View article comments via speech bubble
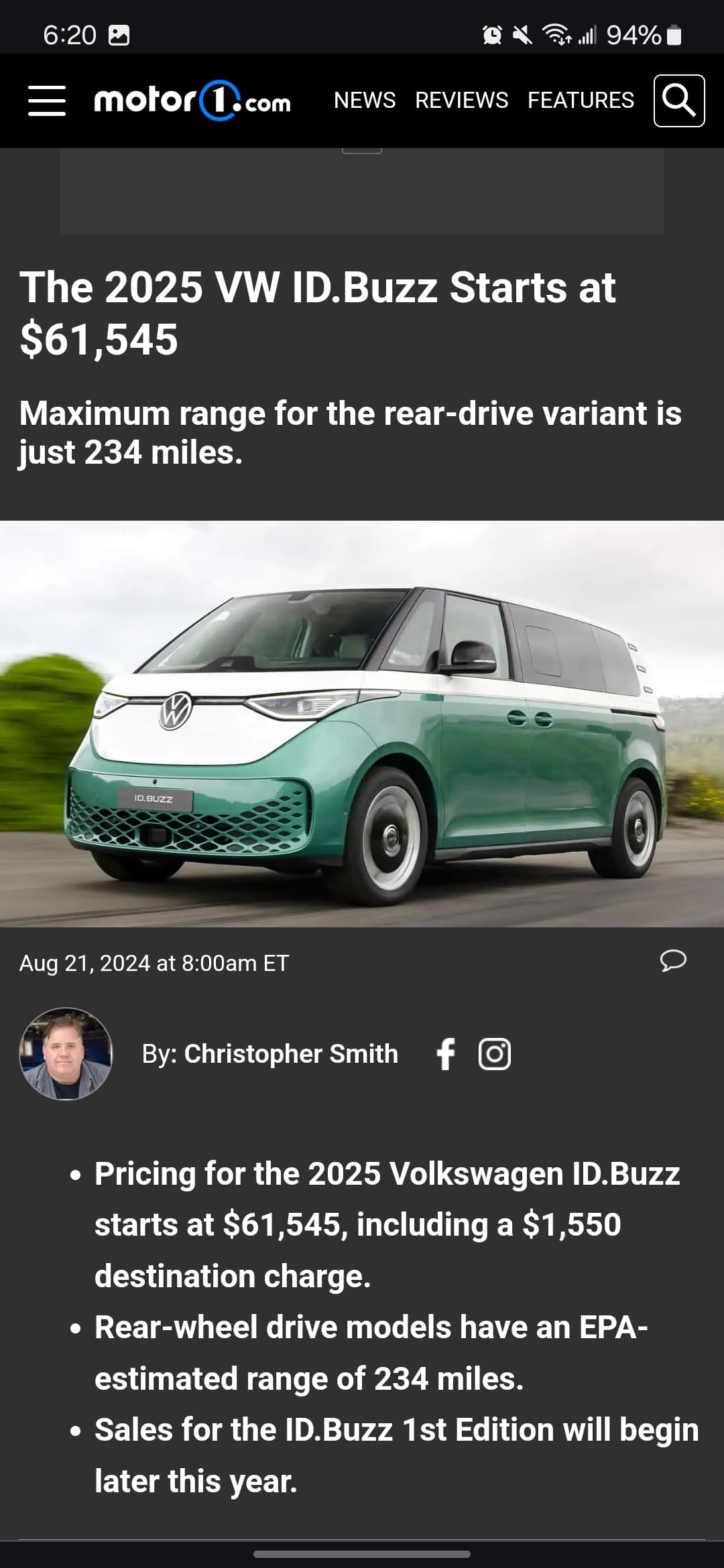724x1568 pixels. point(673,960)
